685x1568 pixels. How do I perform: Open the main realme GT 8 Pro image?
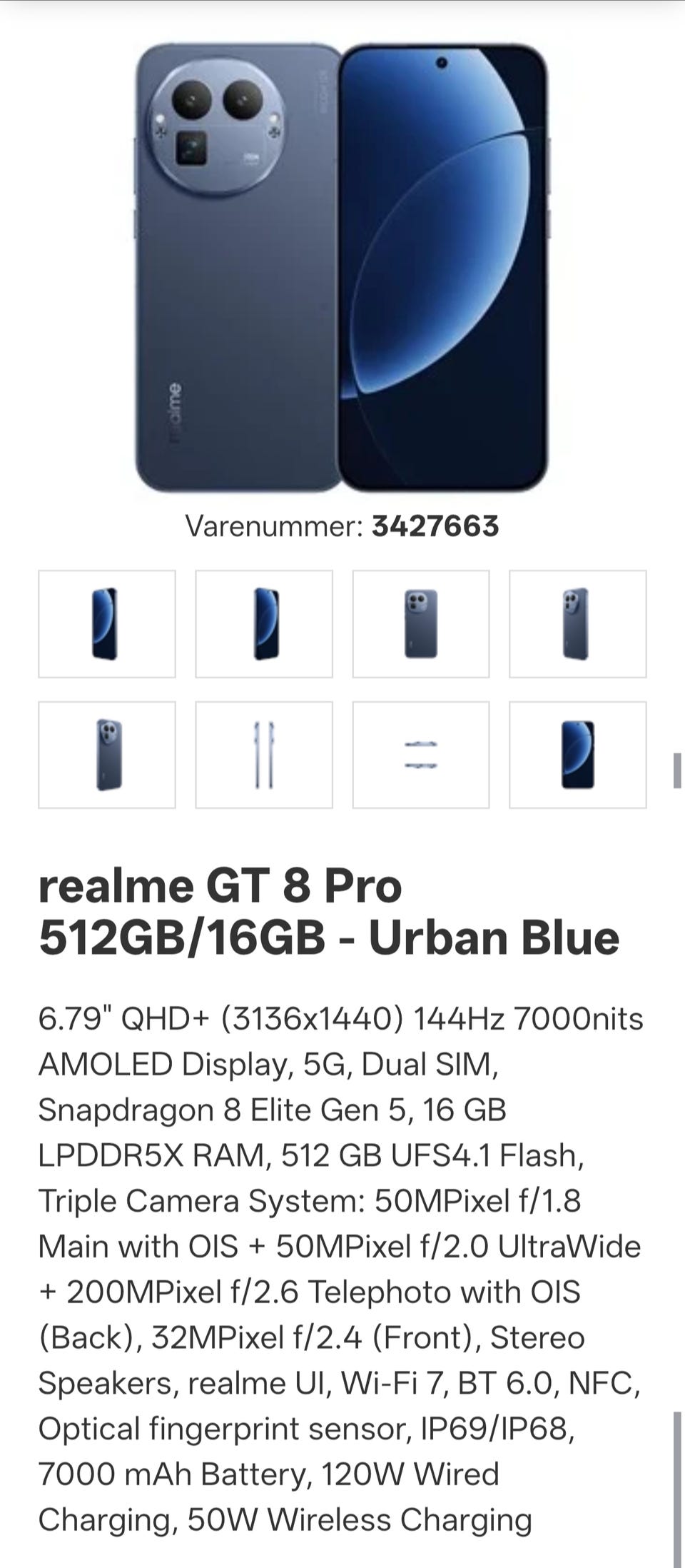click(x=342, y=268)
